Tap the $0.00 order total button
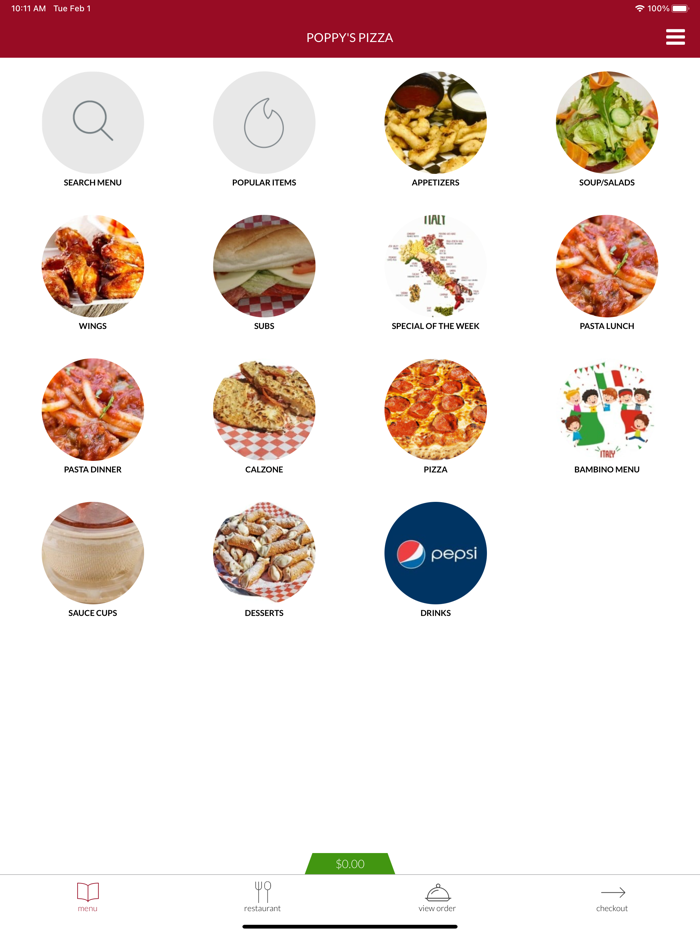 [x=350, y=863]
